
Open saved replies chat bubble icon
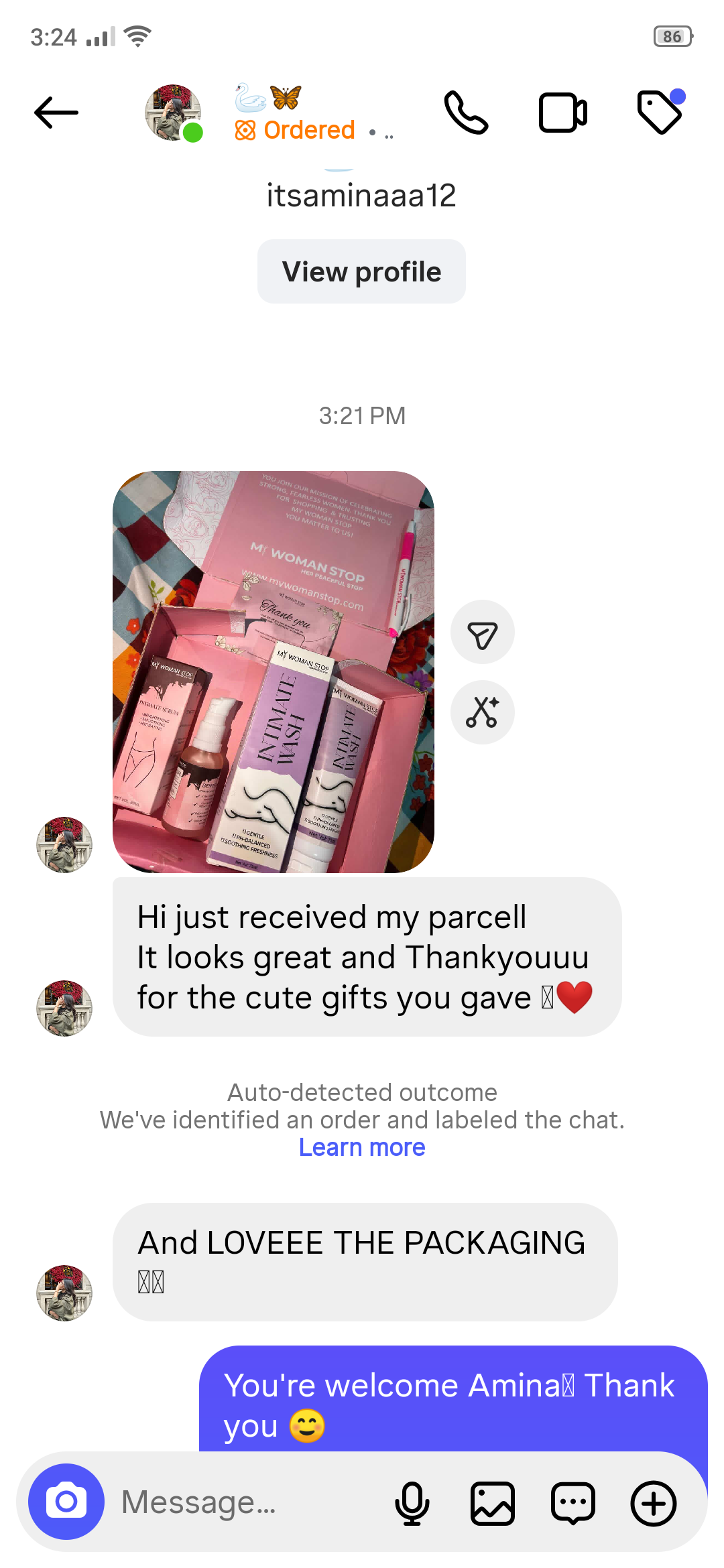tap(573, 1503)
